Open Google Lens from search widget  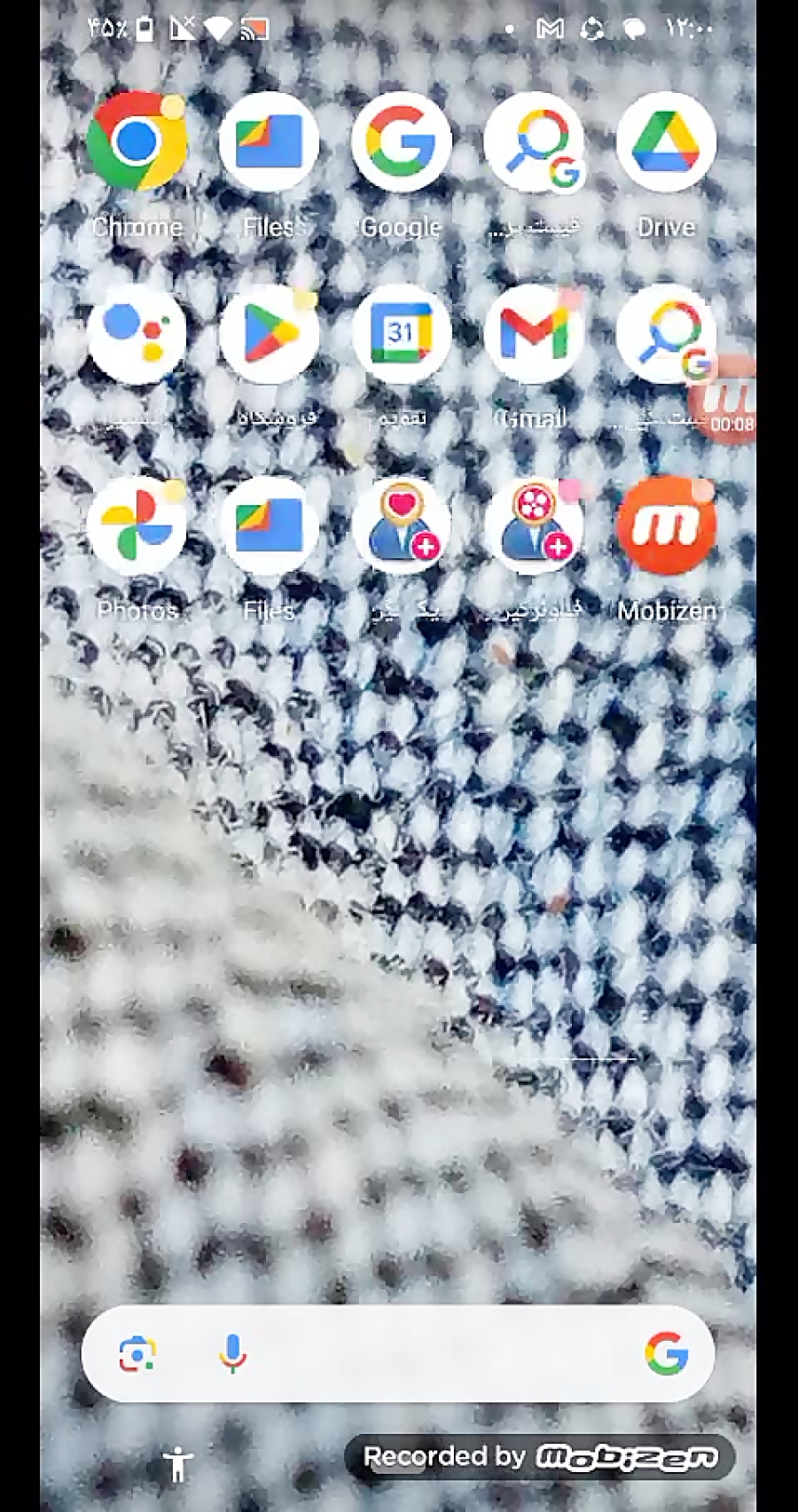coord(137,1353)
